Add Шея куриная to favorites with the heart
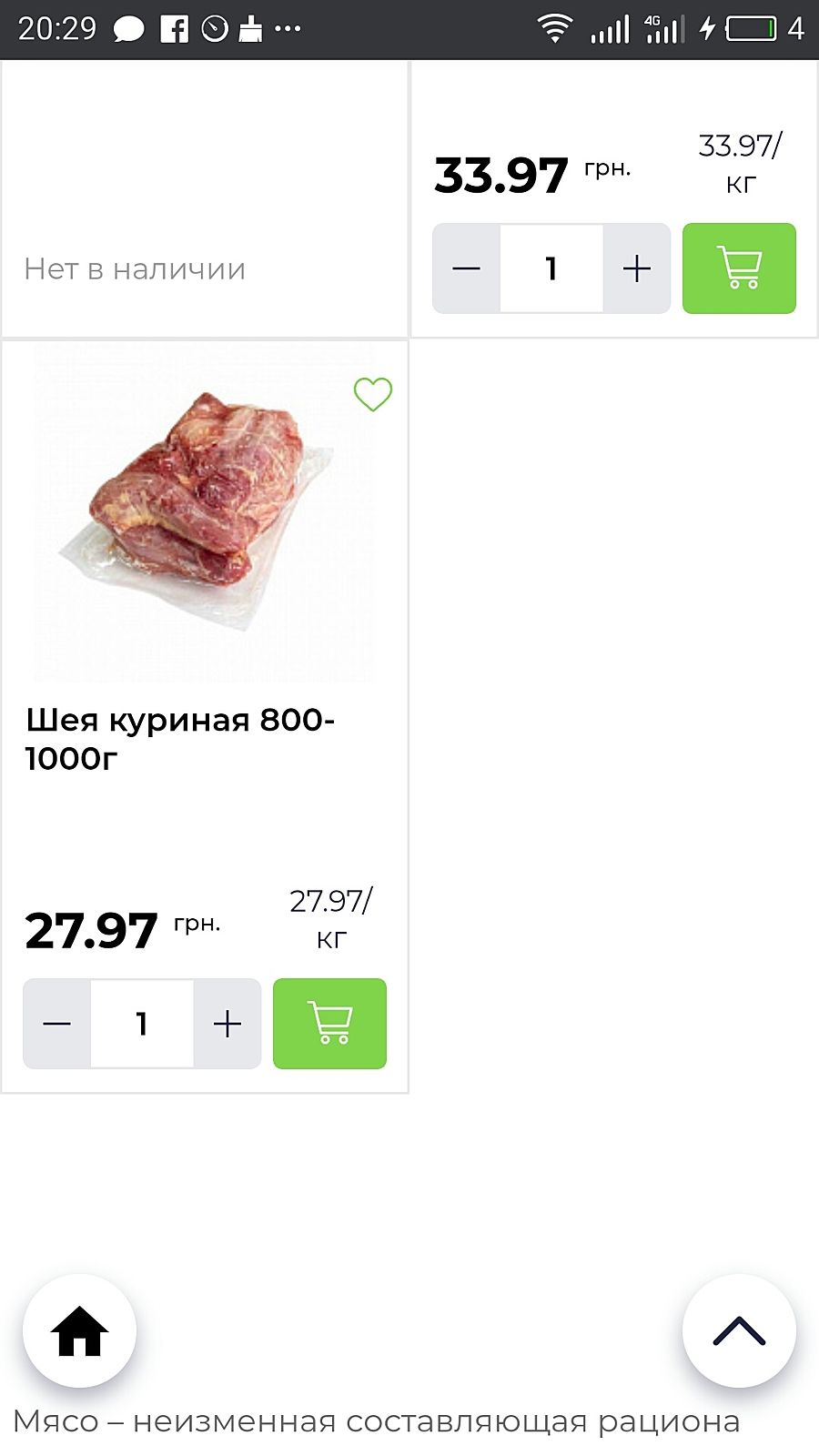The width and height of the screenshot is (819, 1456). point(372,394)
